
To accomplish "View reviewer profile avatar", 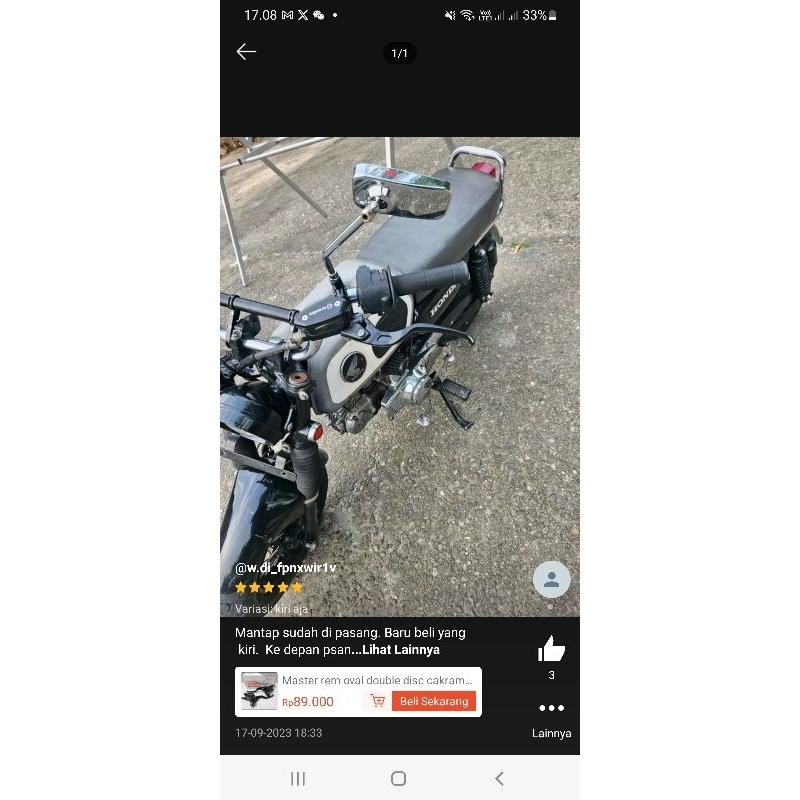I will (x=551, y=579).
